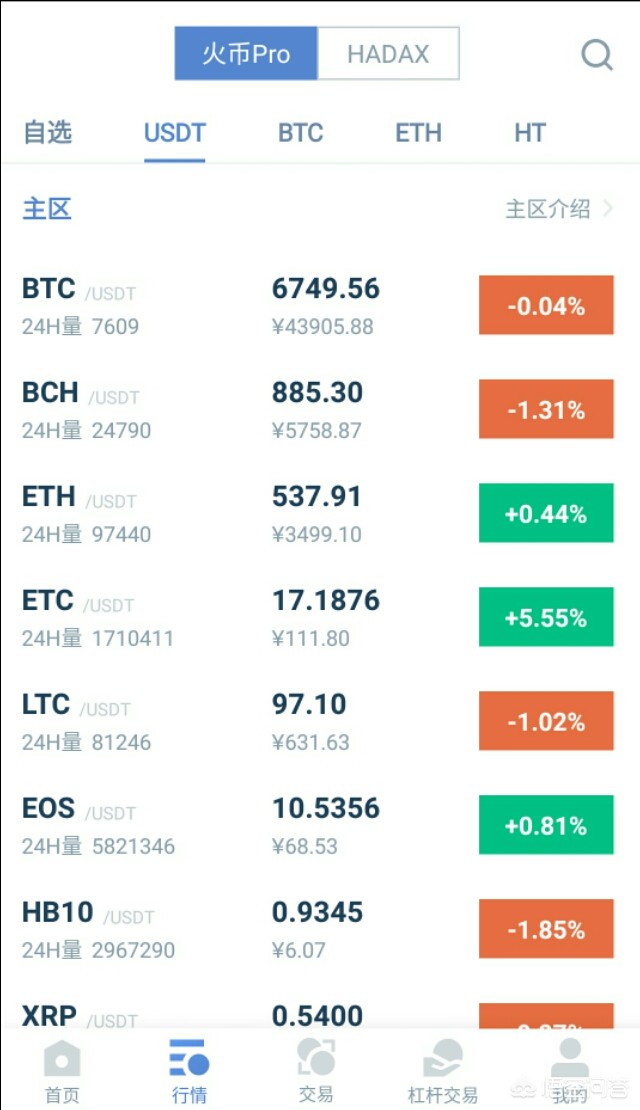Select the BTC market tab
The height and width of the screenshot is (1110, 640).
(300, 133)
